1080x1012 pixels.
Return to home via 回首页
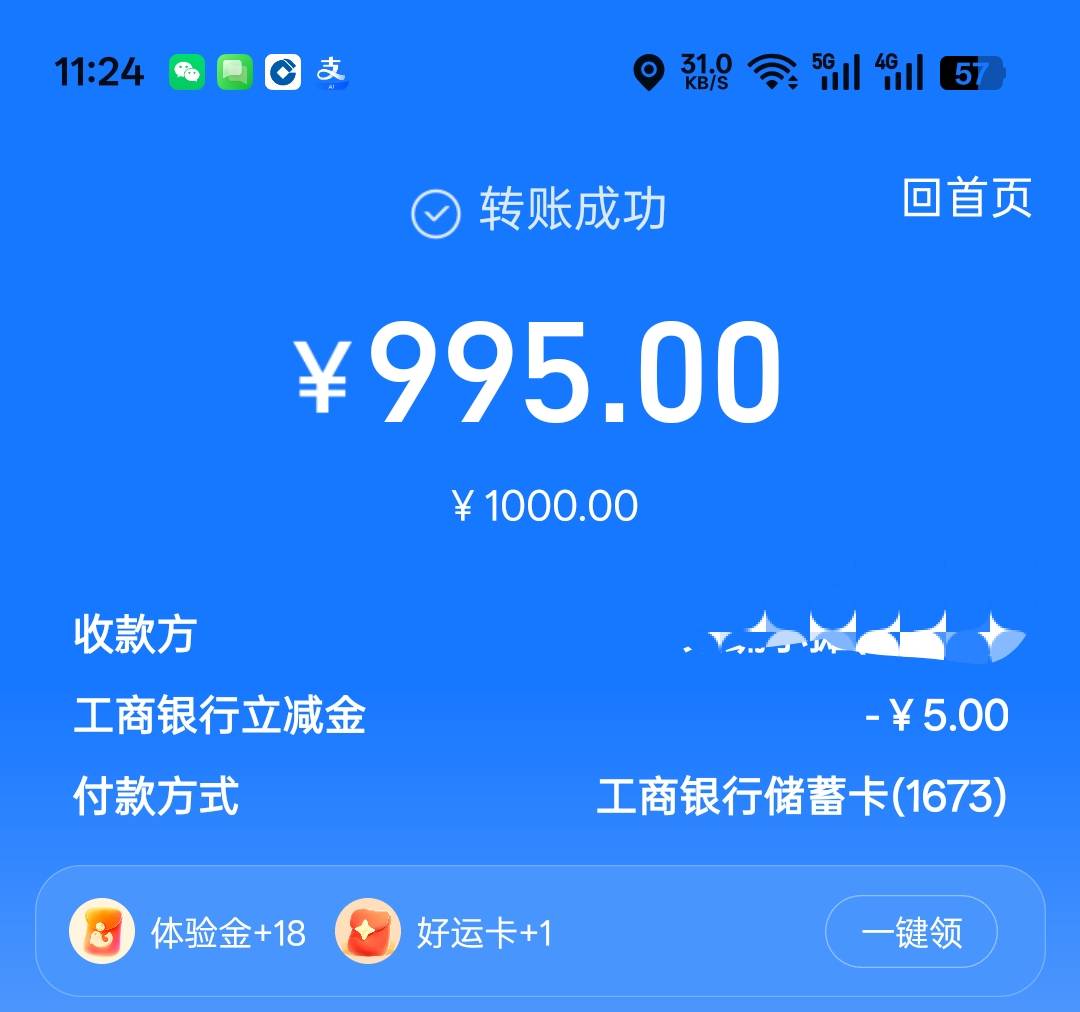pyautogui.click(x=967, y=198)
